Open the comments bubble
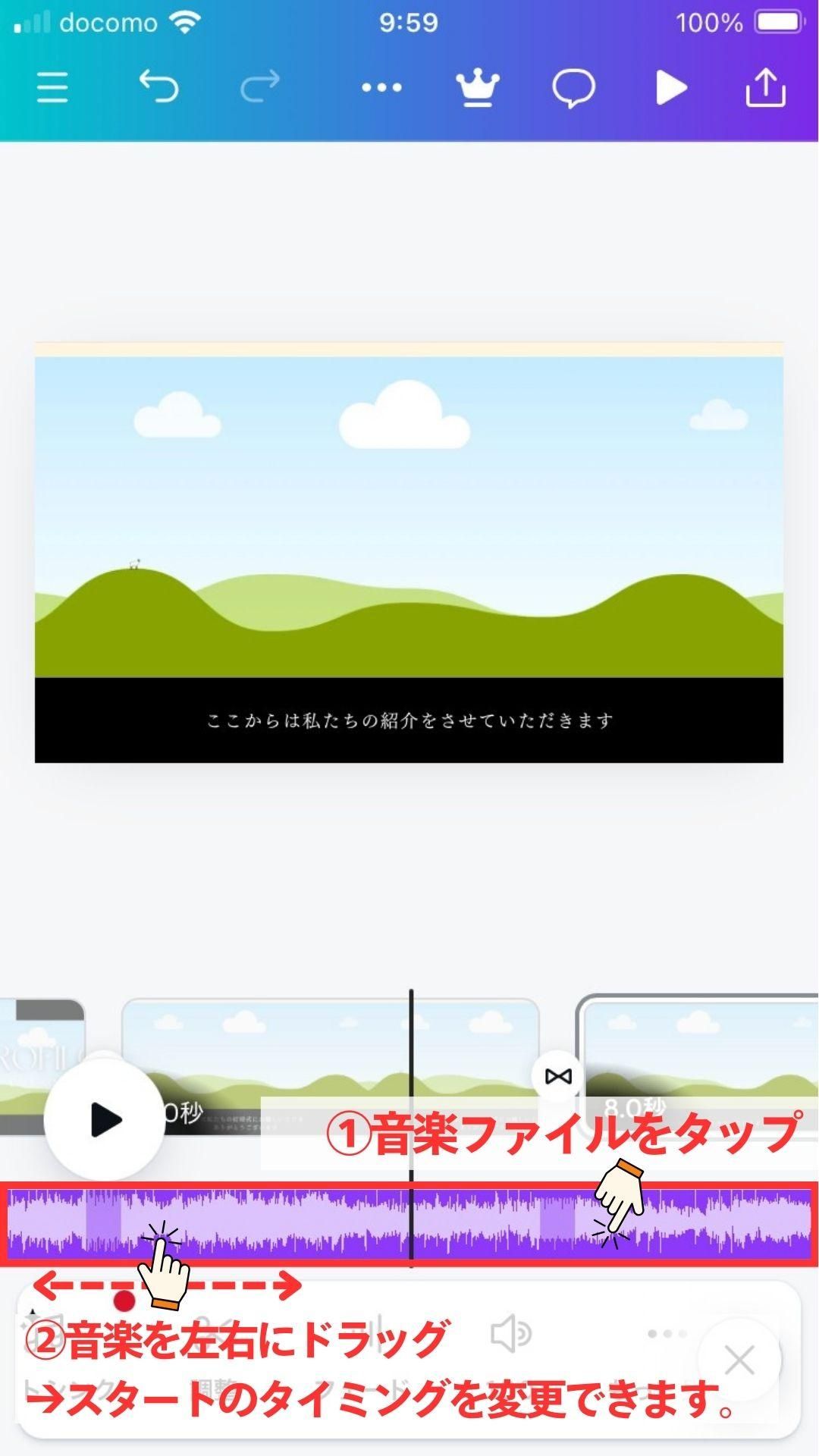Screen dimensions: 819x1456 click(x=573, y=89)
